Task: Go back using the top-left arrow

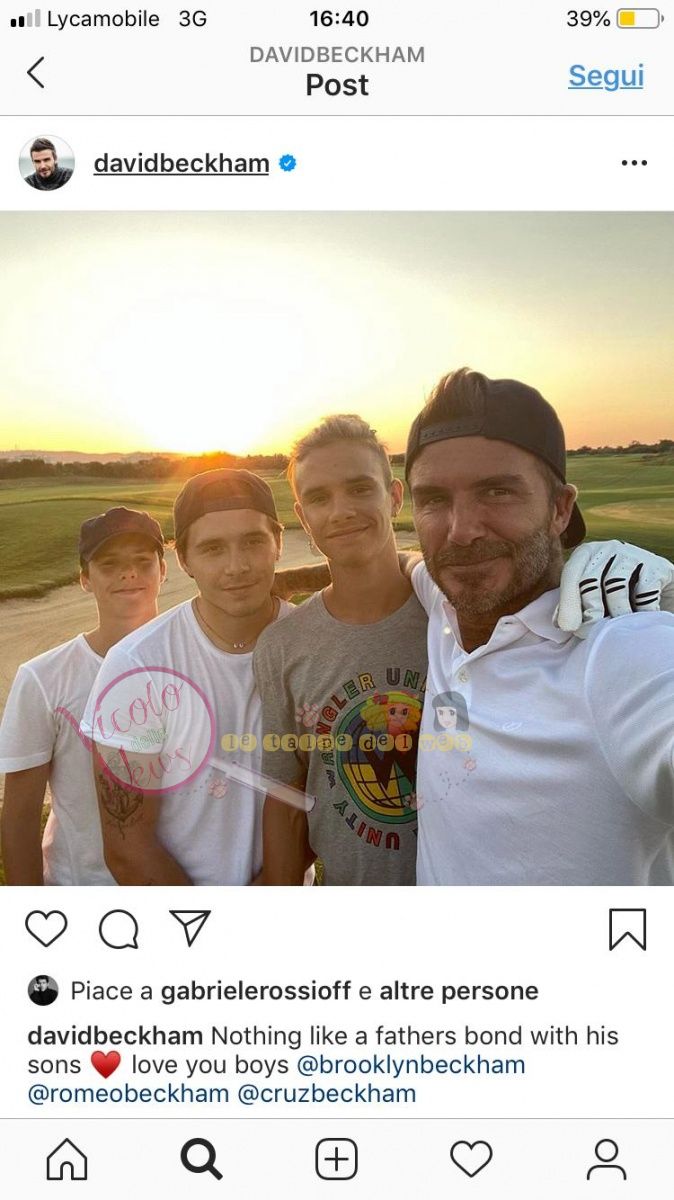Action: point(36,73)
